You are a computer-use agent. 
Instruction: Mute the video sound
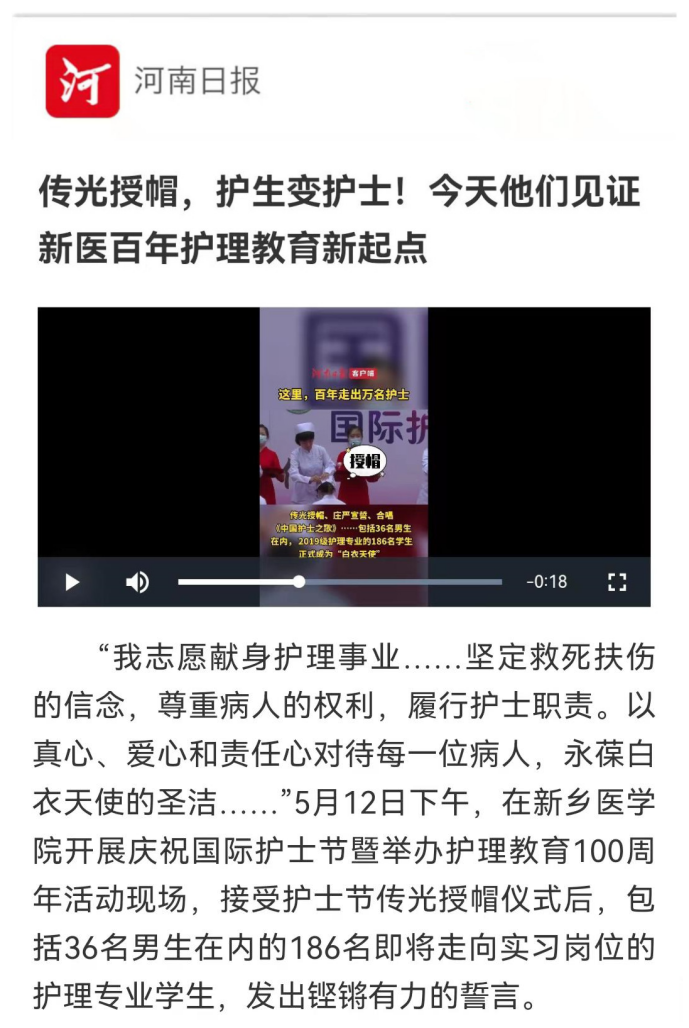click(x=137, y=582)
